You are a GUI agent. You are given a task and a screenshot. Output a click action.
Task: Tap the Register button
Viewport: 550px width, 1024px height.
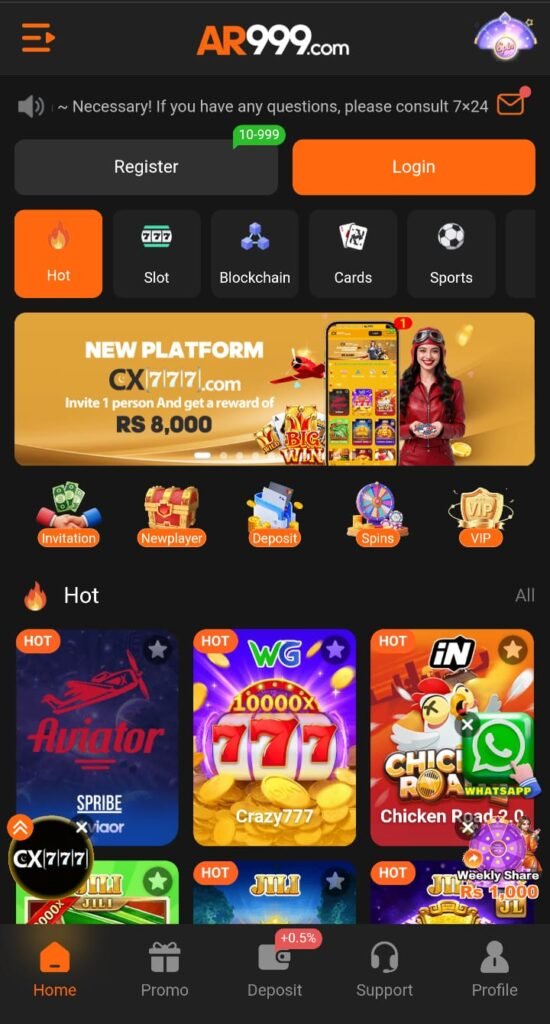pos(146,167)
